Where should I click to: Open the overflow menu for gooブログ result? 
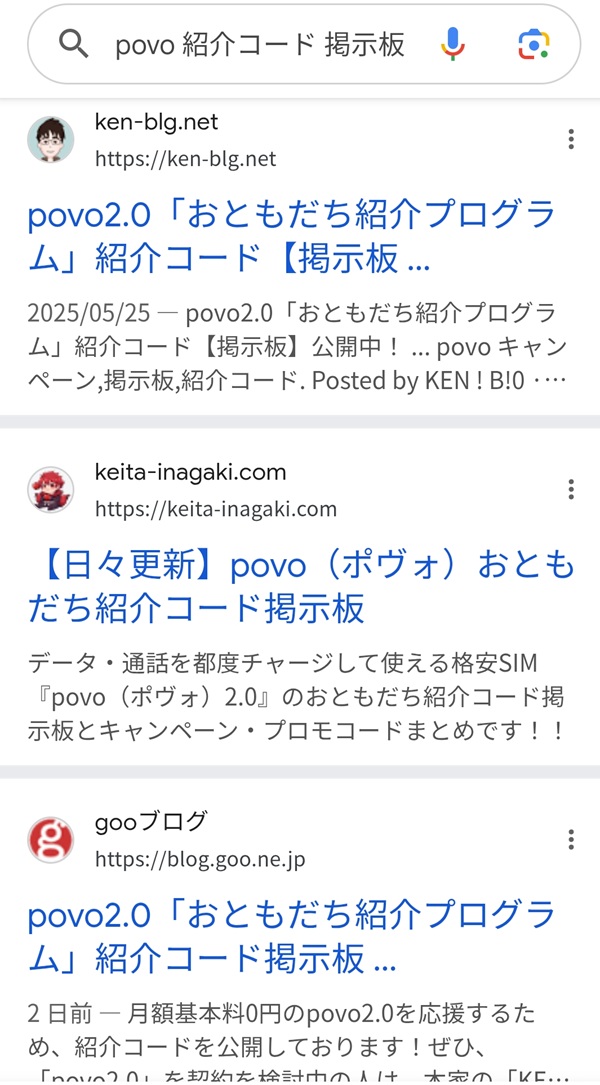point(571,839)
